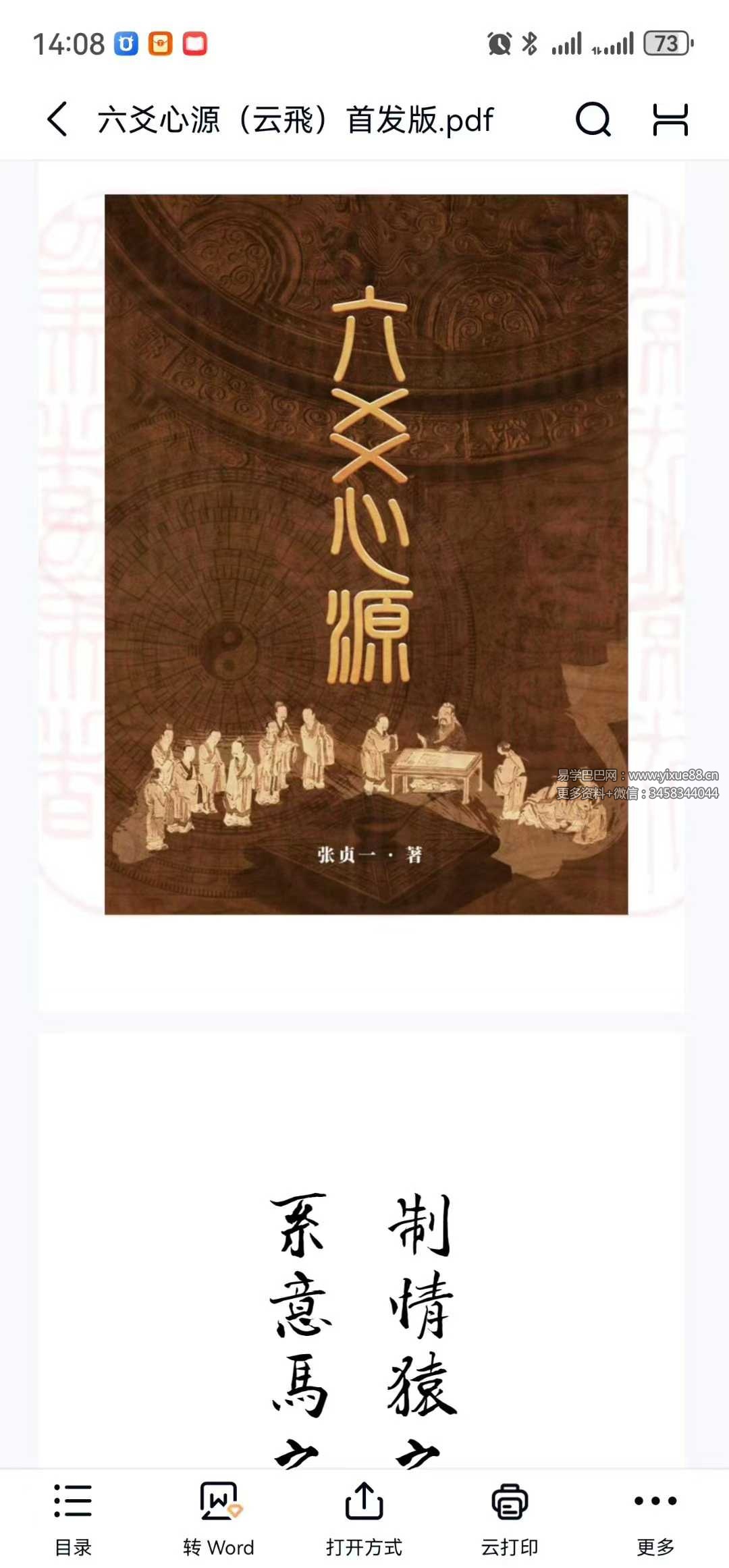Open the 目录 table of contents
This screenshot has width=729, height=1568.
73,1517
